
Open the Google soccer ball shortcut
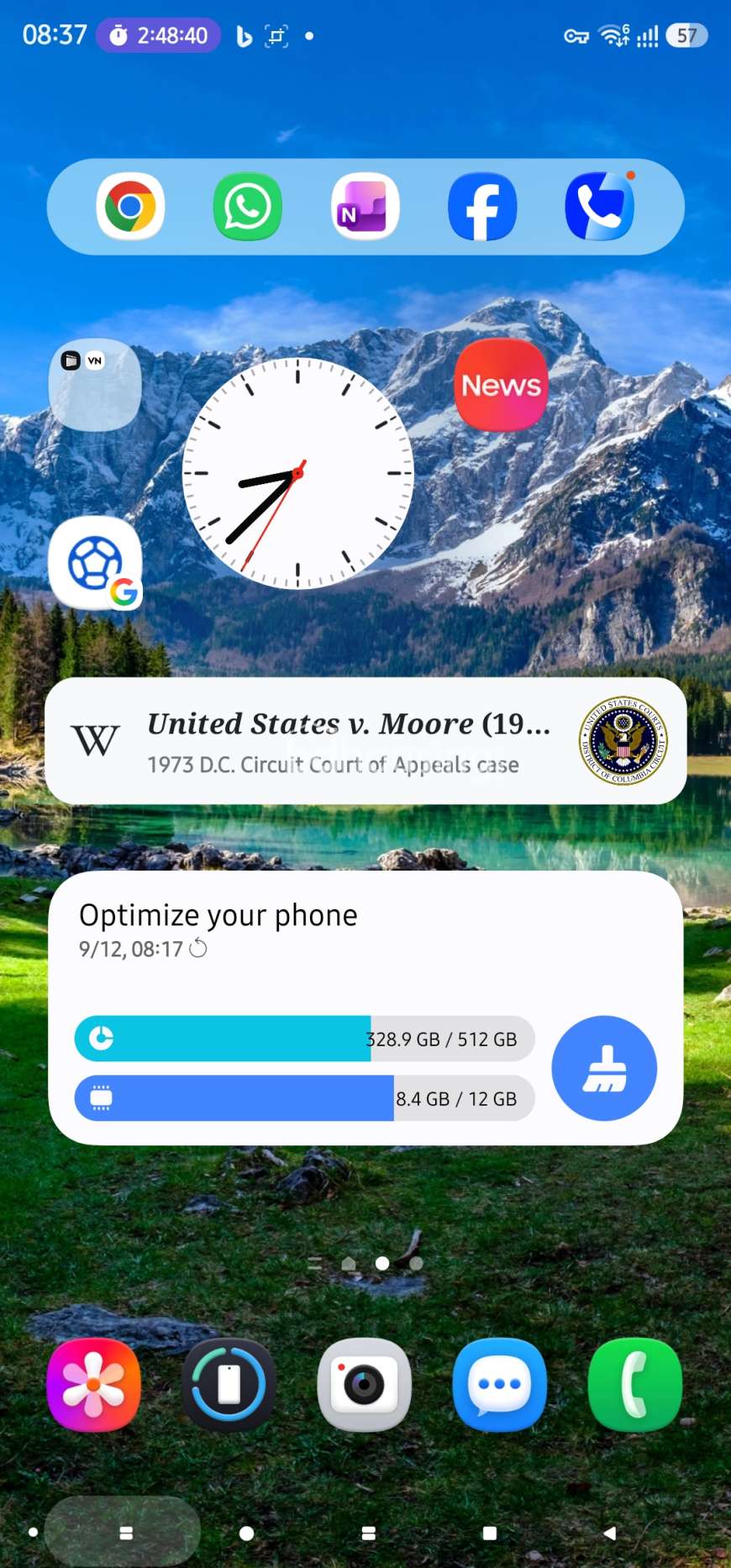[x=95, y=562]
